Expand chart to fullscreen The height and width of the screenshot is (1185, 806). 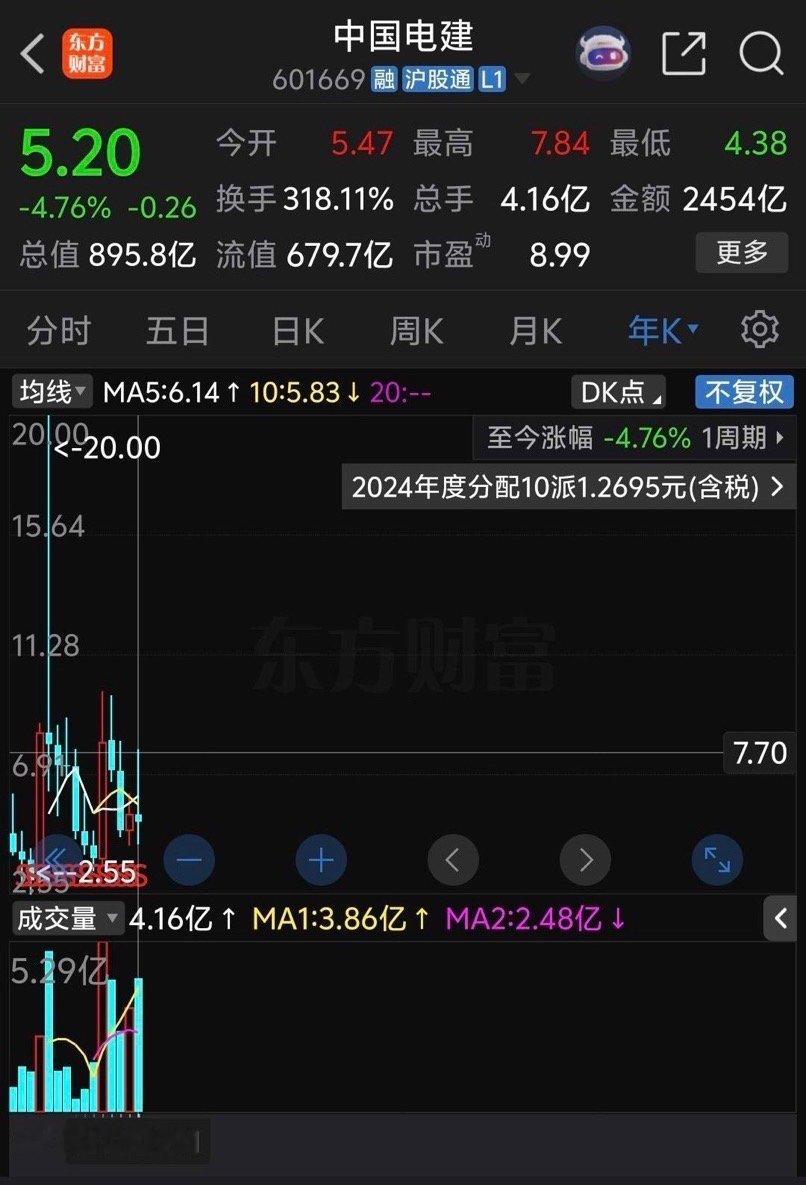(x=717, y=859)
